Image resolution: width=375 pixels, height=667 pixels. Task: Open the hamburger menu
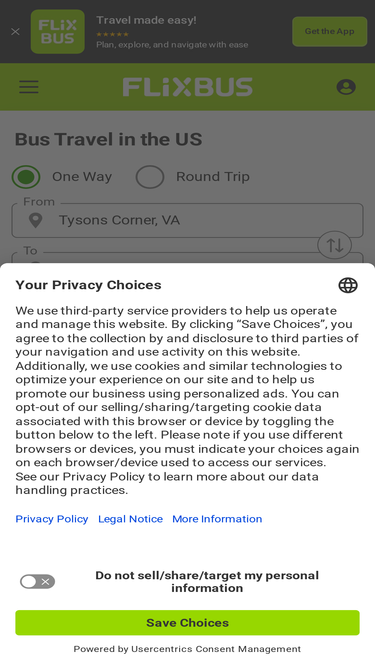point(29,87)
